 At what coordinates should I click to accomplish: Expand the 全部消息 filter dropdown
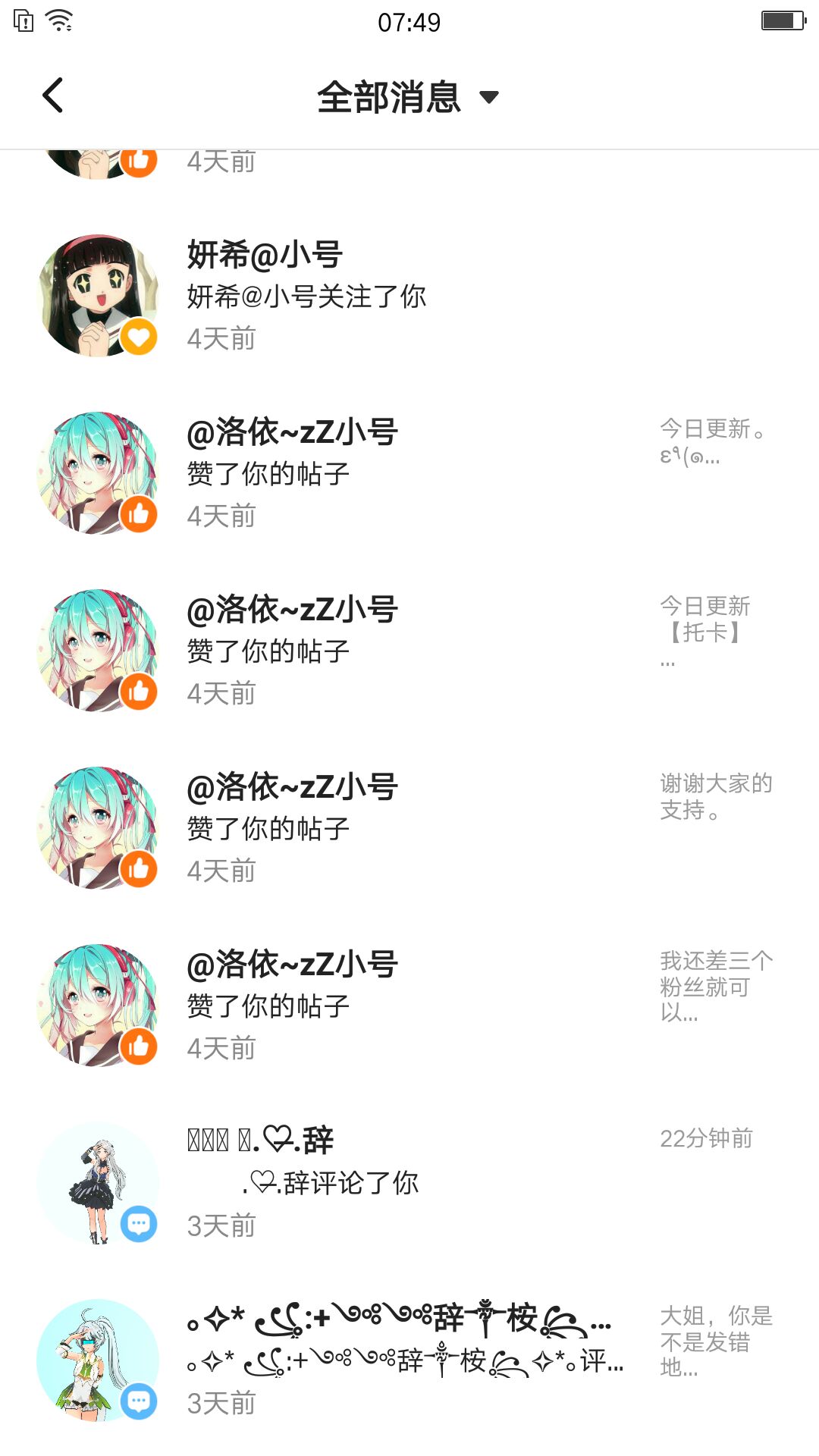click(408, 97)
